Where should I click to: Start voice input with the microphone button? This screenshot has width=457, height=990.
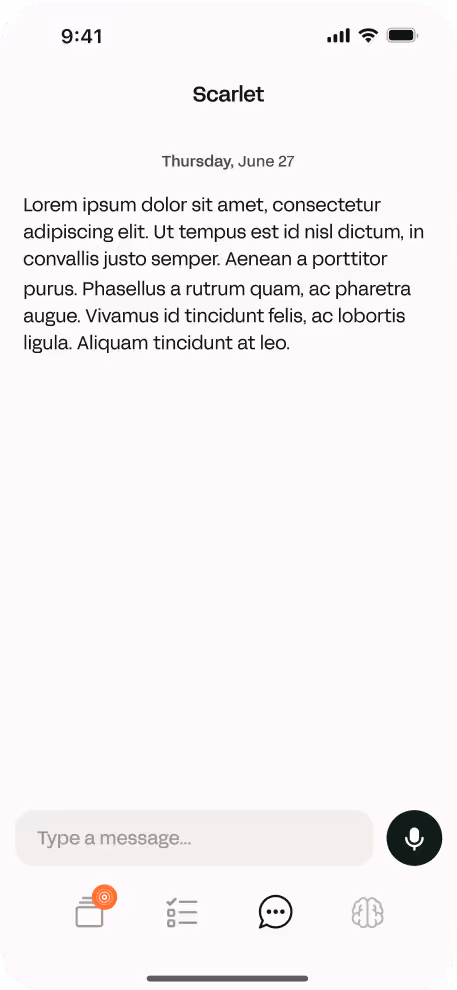(414, 838)
